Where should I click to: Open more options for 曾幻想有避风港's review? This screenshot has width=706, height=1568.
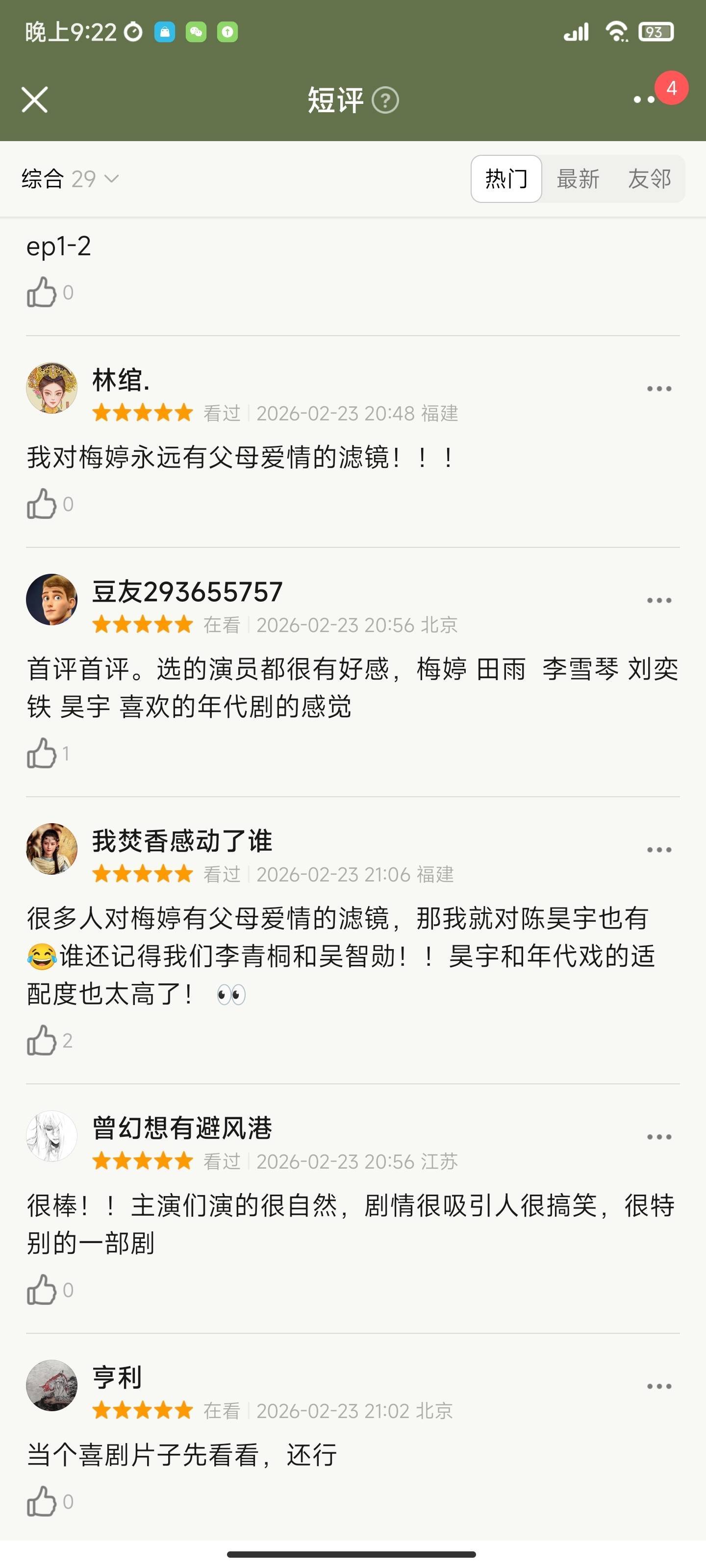pos(658,1137)
